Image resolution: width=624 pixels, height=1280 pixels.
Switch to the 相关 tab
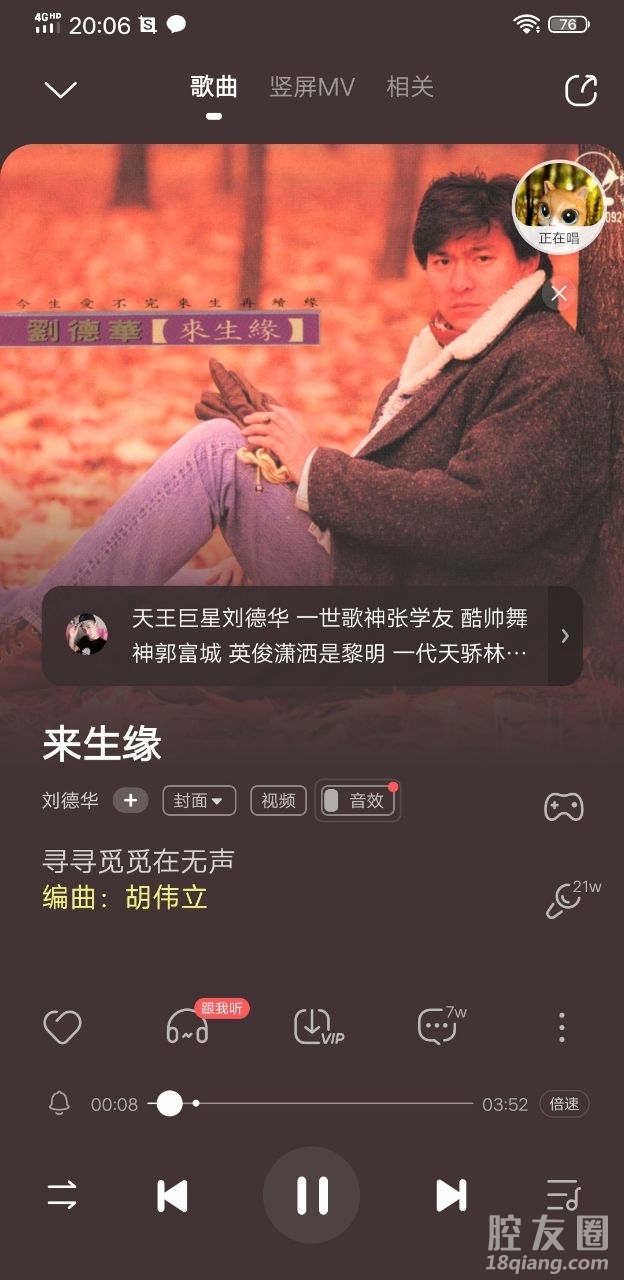(410, 87)
